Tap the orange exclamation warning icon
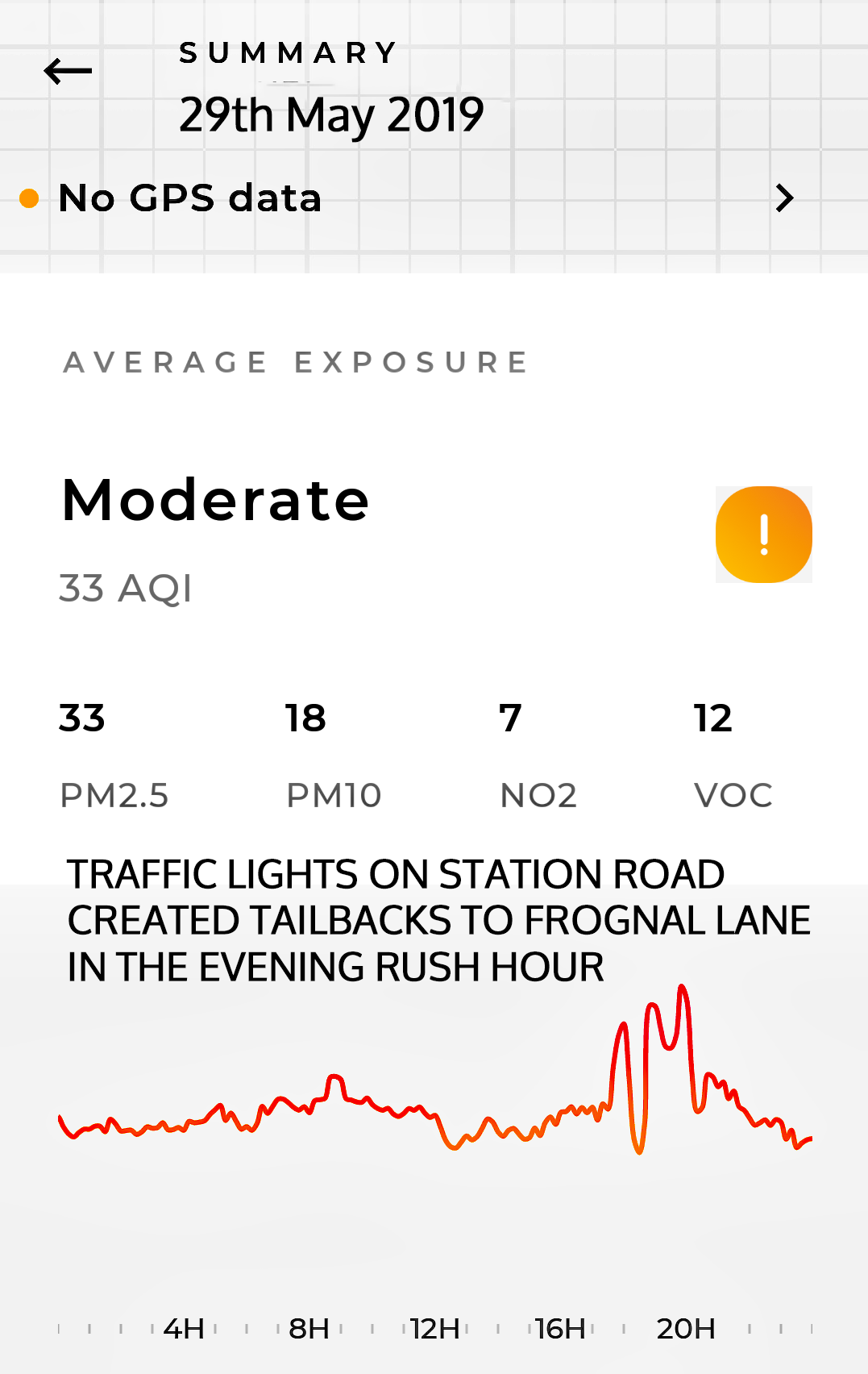 tap(763, 535)
